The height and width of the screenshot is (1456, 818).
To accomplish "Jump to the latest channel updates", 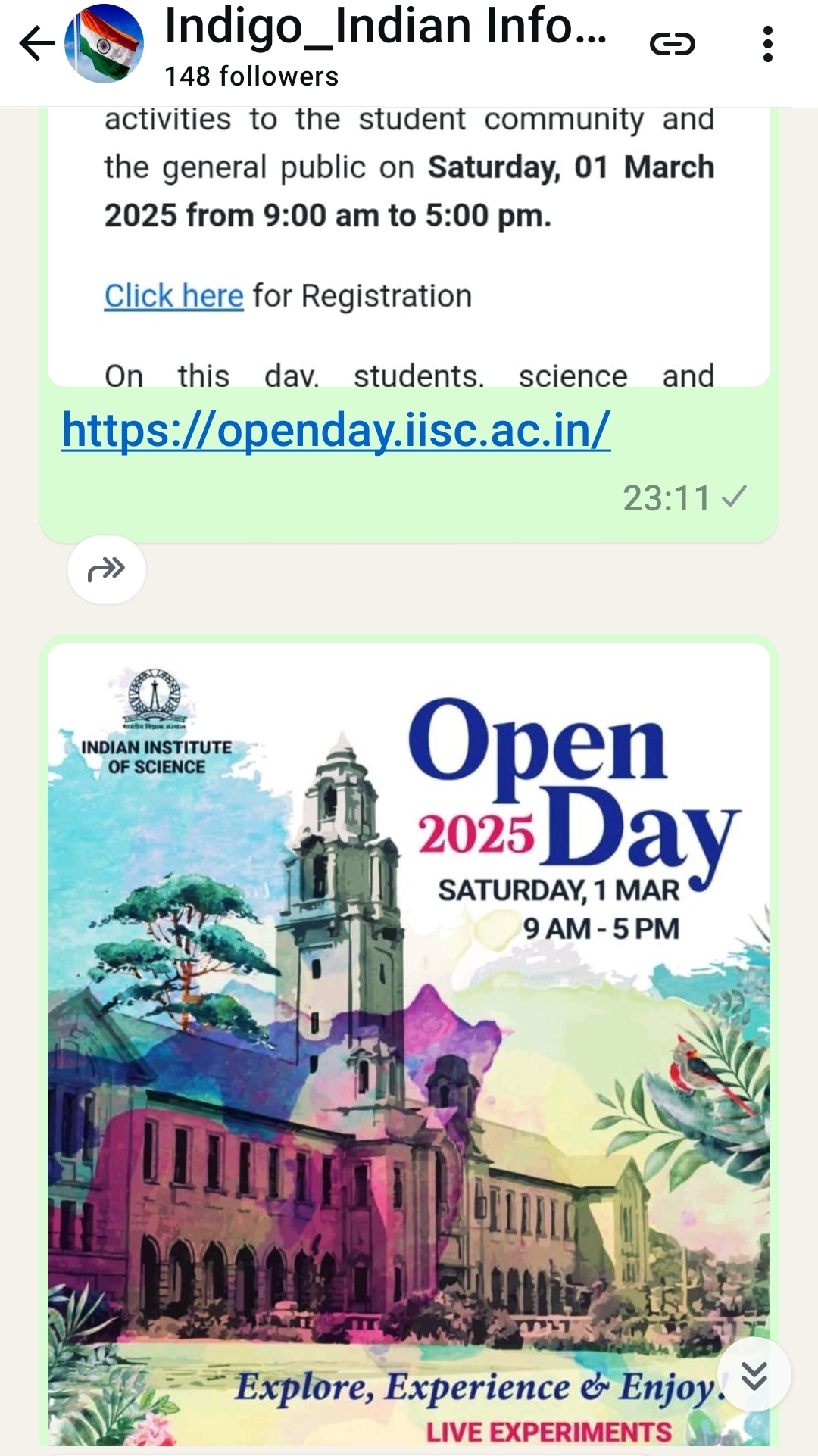I will tap(754, 1374).
